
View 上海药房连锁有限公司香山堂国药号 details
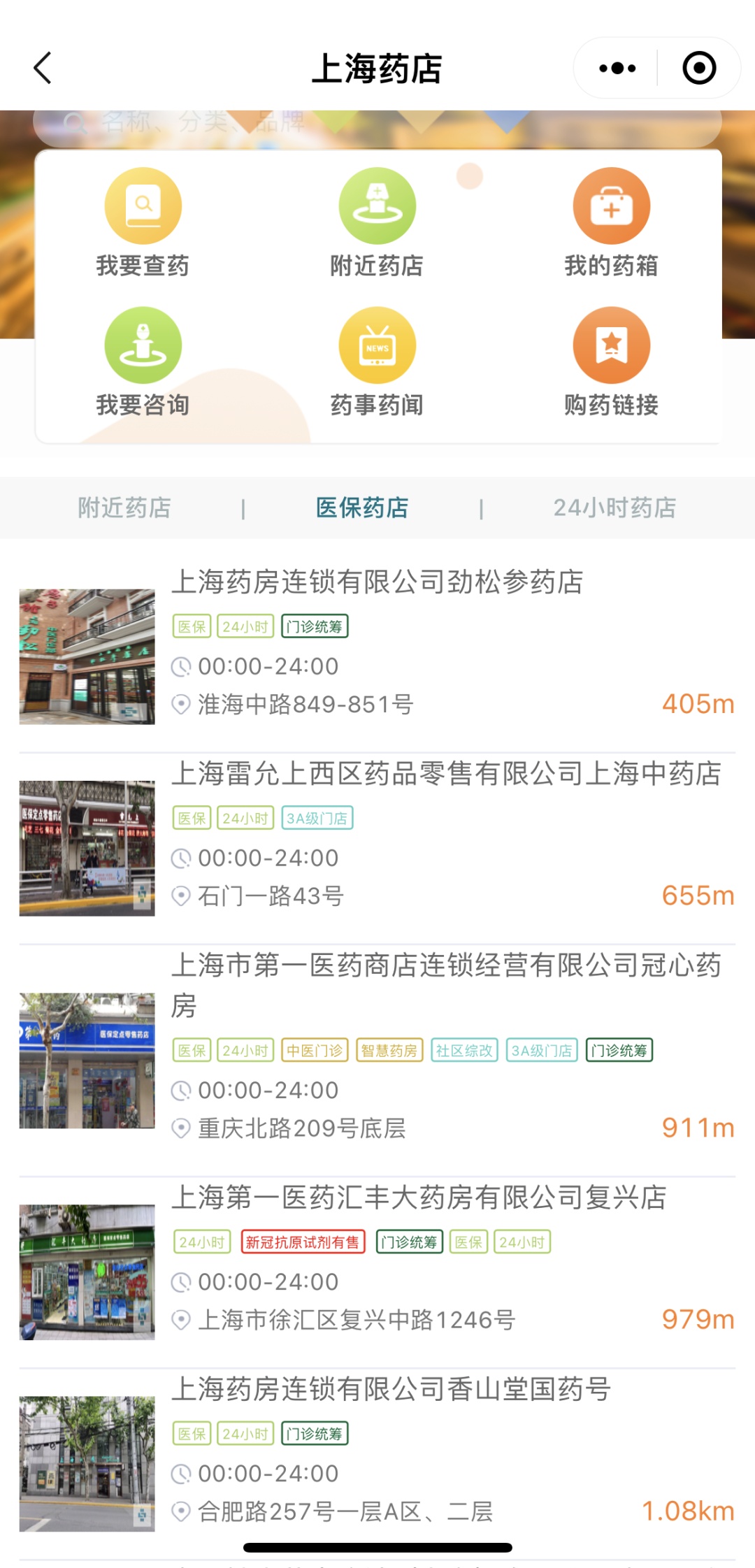point(391,1389)
